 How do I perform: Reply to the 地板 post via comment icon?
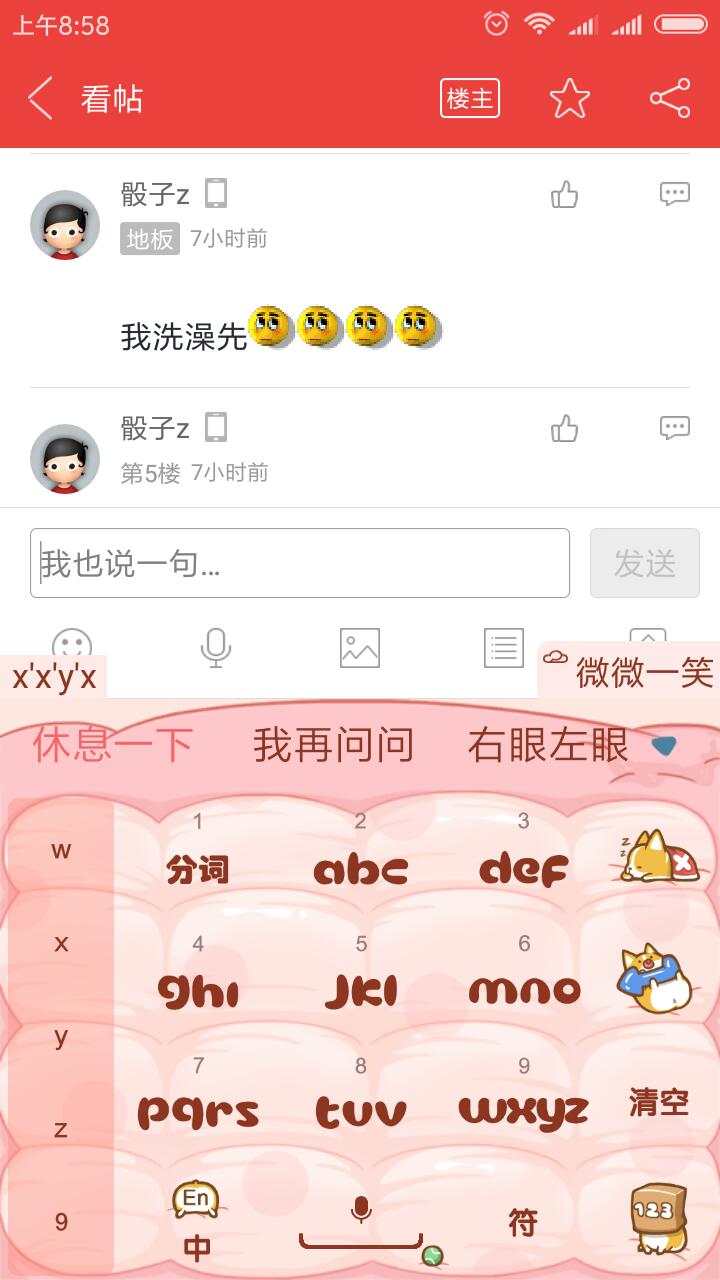coord(675,194)
